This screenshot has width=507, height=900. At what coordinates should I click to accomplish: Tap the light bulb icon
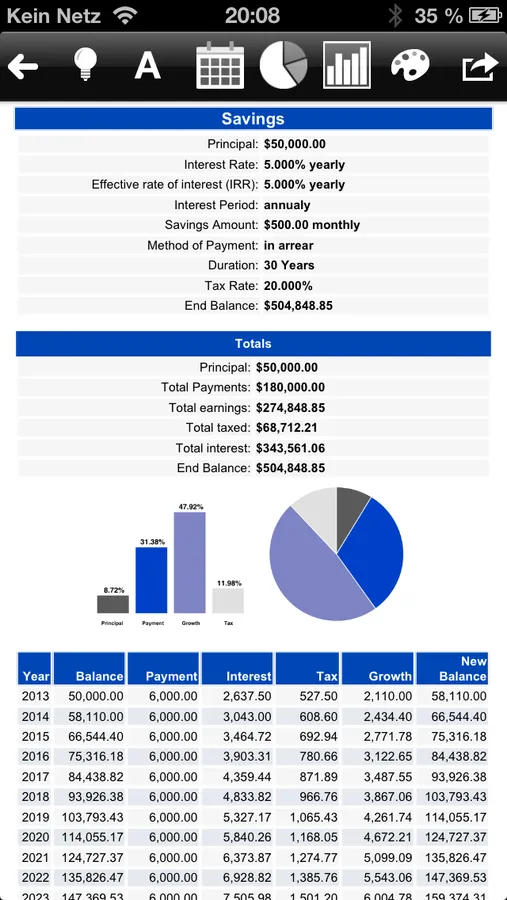pyautogui.click(x=85, y=64)
